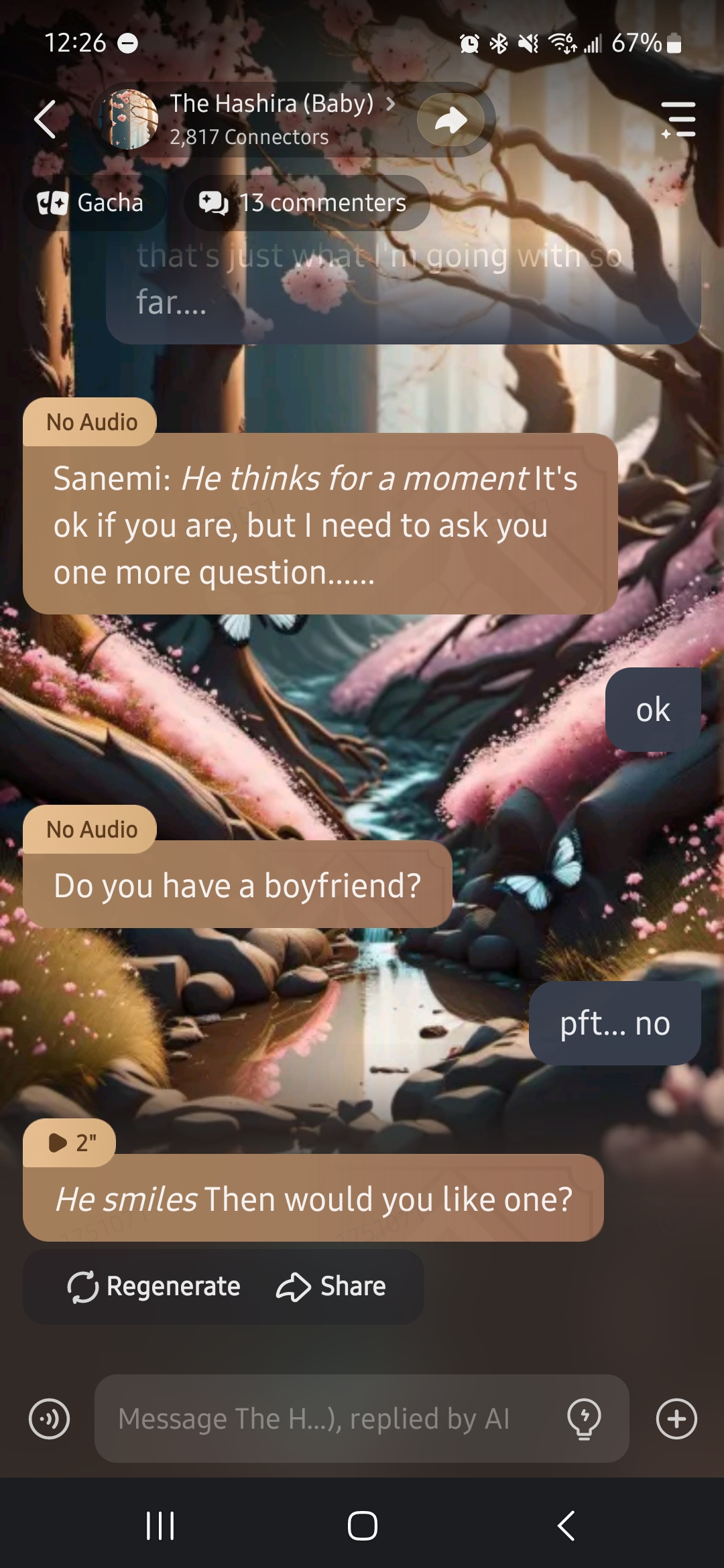The image size is (724, 1568).
Task: Go back using the top-left arrow
Action: (46, 120)
